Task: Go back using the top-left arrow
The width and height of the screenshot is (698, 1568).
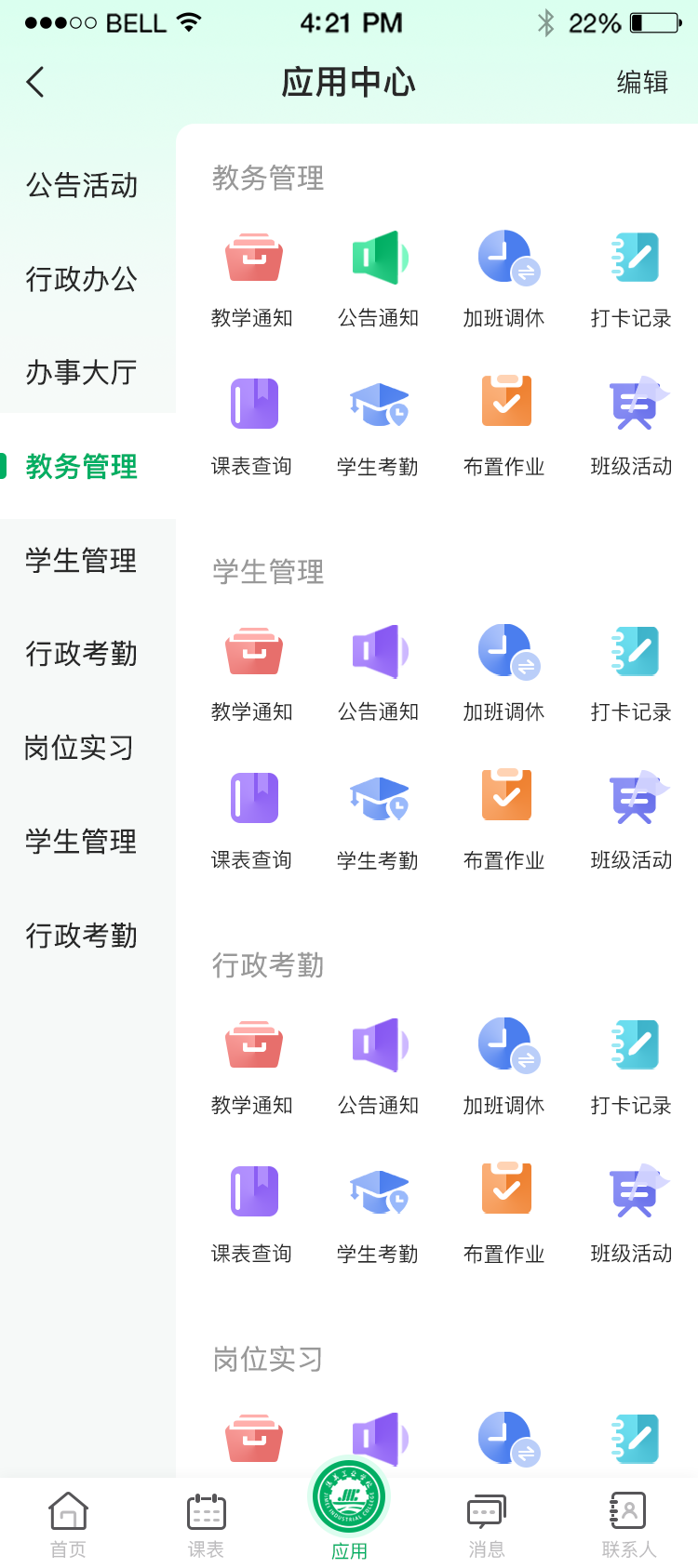Action: click(x=35, y=82)
